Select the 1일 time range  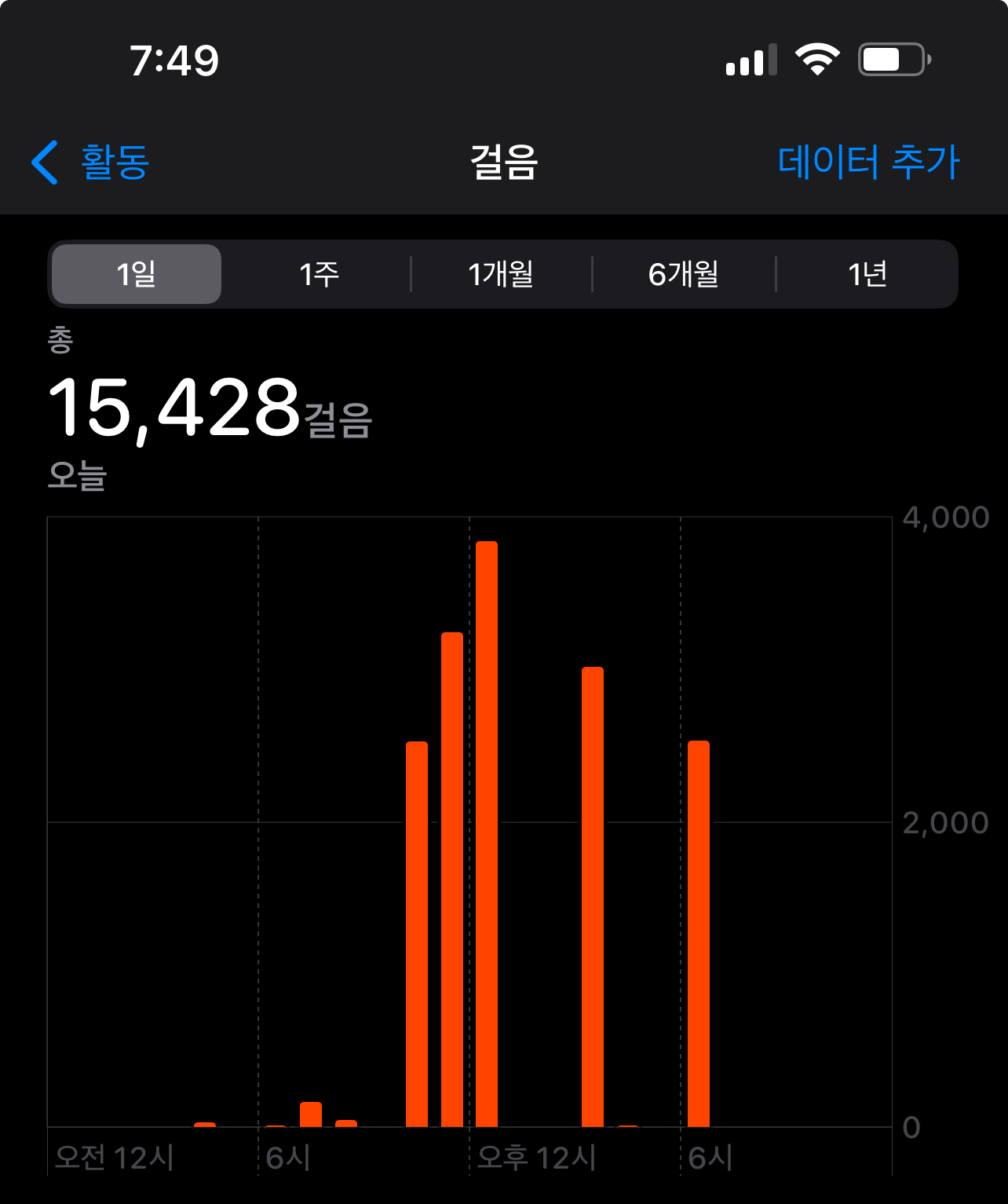[x=137, y=274]
